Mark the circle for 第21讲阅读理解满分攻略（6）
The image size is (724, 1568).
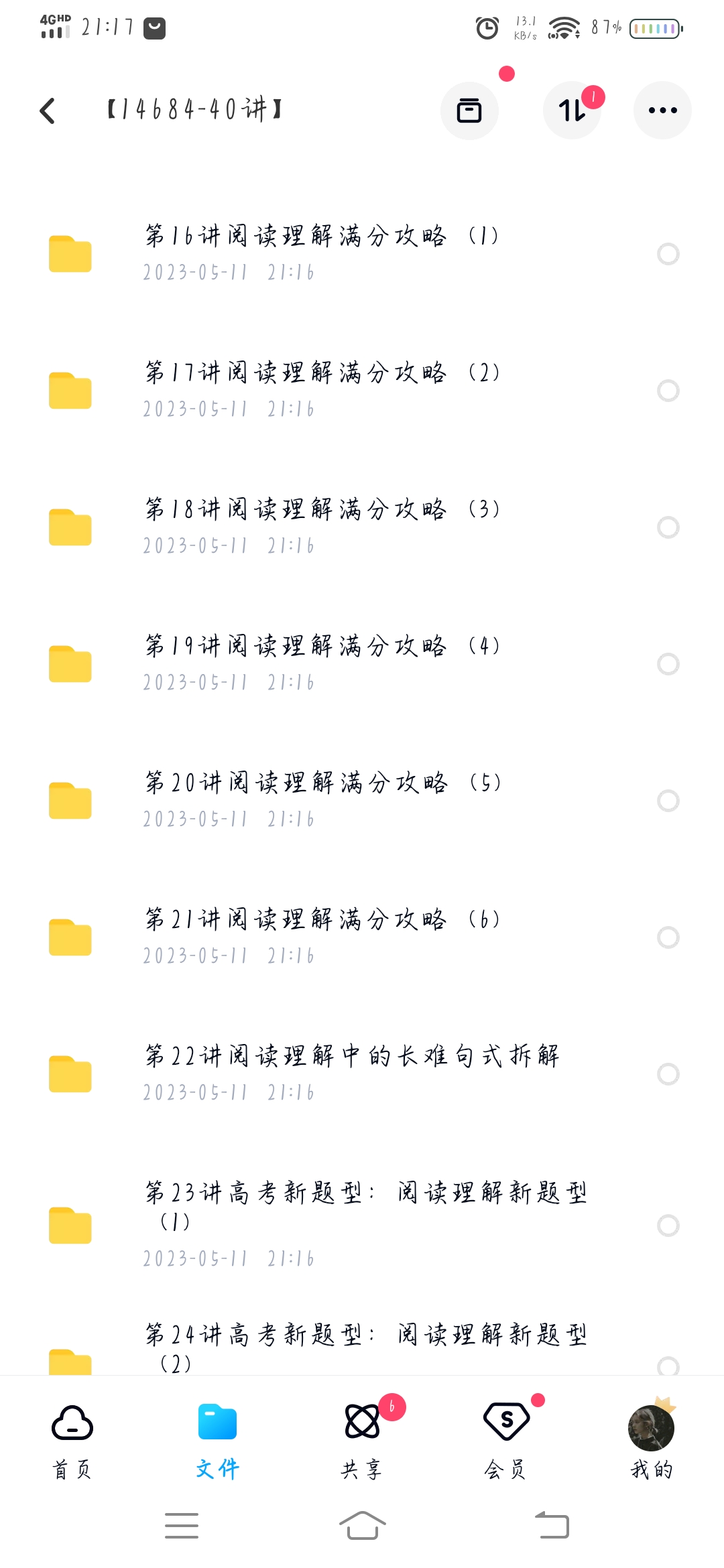tap(668, 937)
